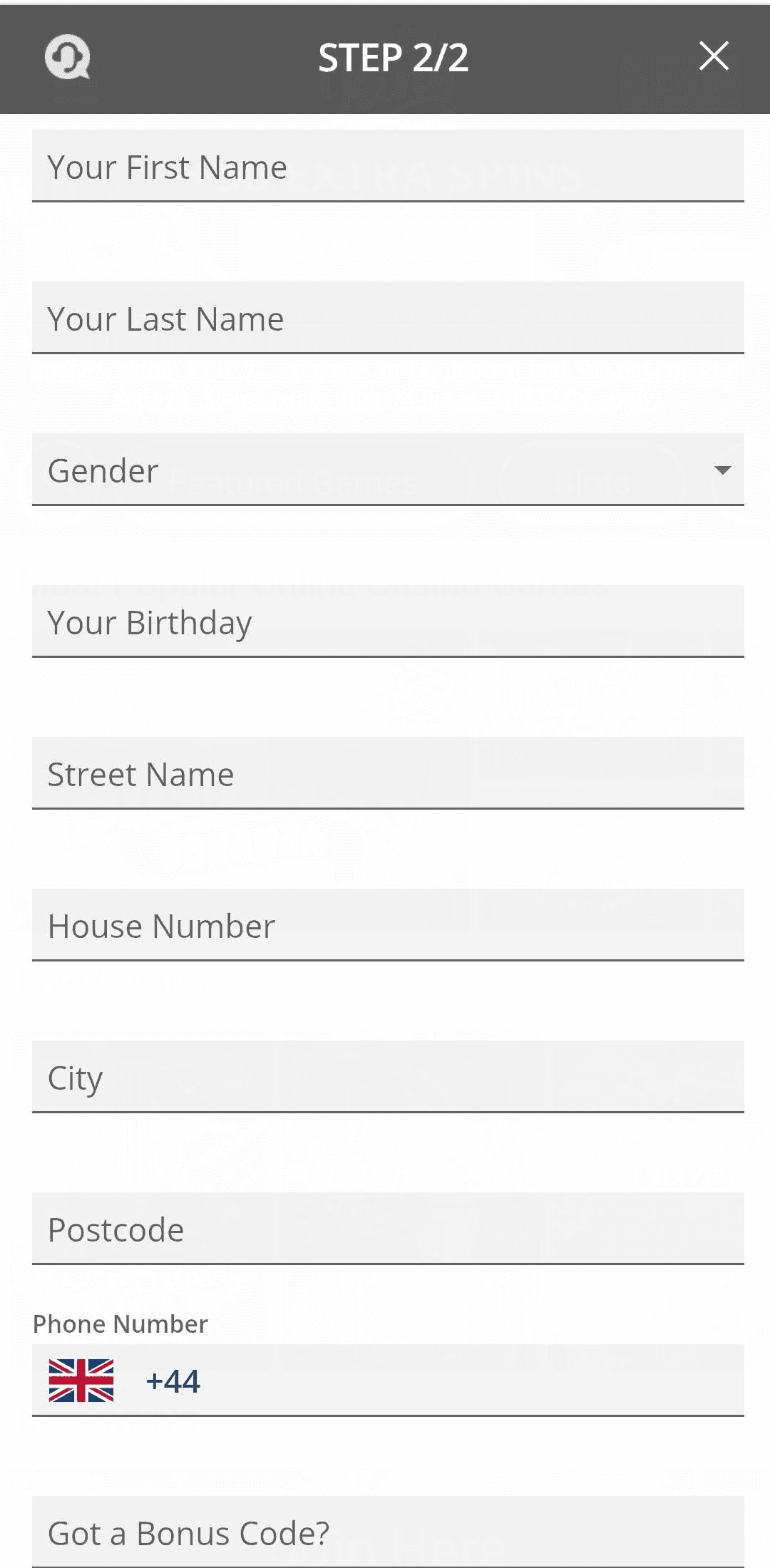The width and height of the screenshot is (770, 1568).
Task: Dismiss the registration form with the X
Action: [713, 56]
